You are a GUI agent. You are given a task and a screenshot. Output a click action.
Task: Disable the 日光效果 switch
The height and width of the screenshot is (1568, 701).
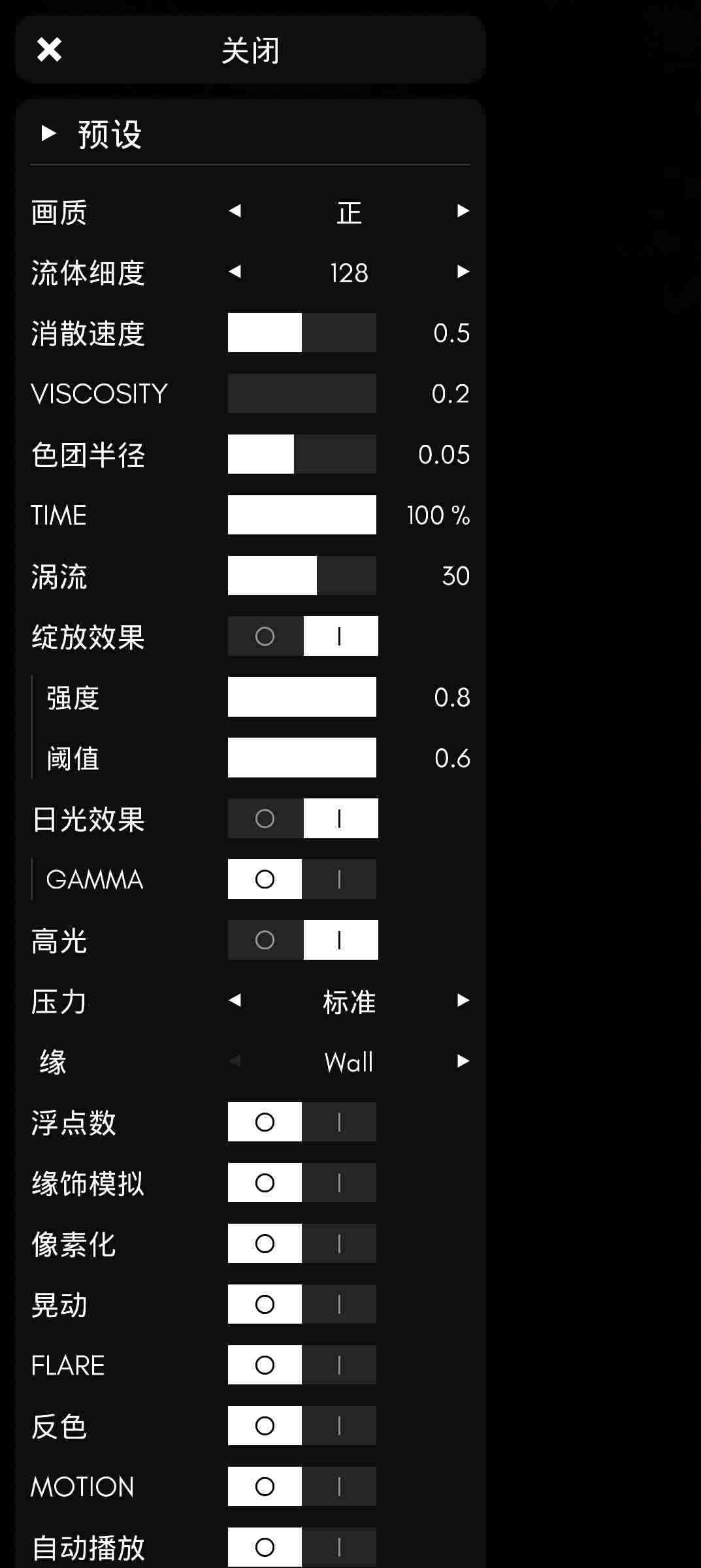tap(265, 819)
